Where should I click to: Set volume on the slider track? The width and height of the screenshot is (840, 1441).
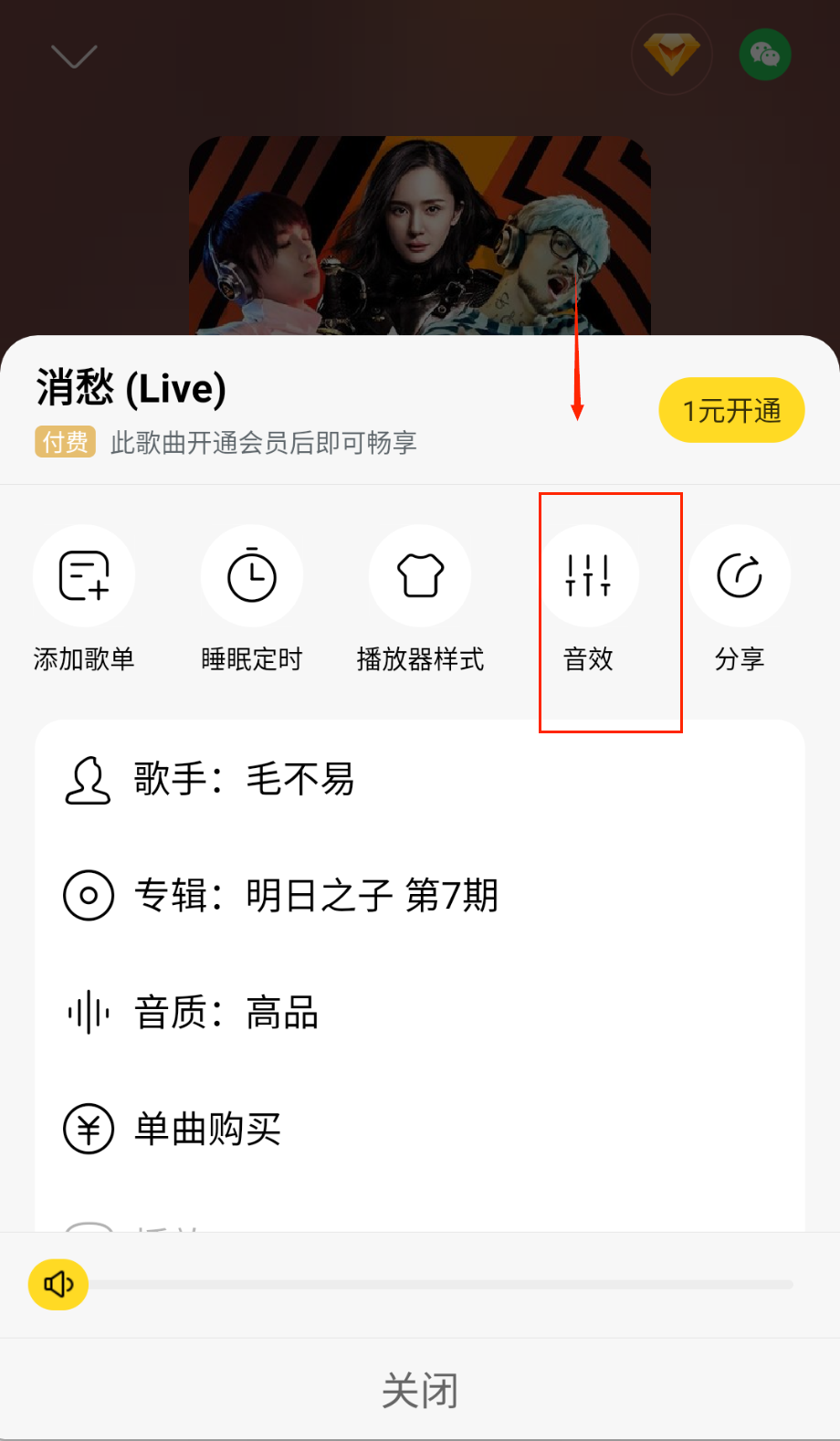[x=440, y=1285]
